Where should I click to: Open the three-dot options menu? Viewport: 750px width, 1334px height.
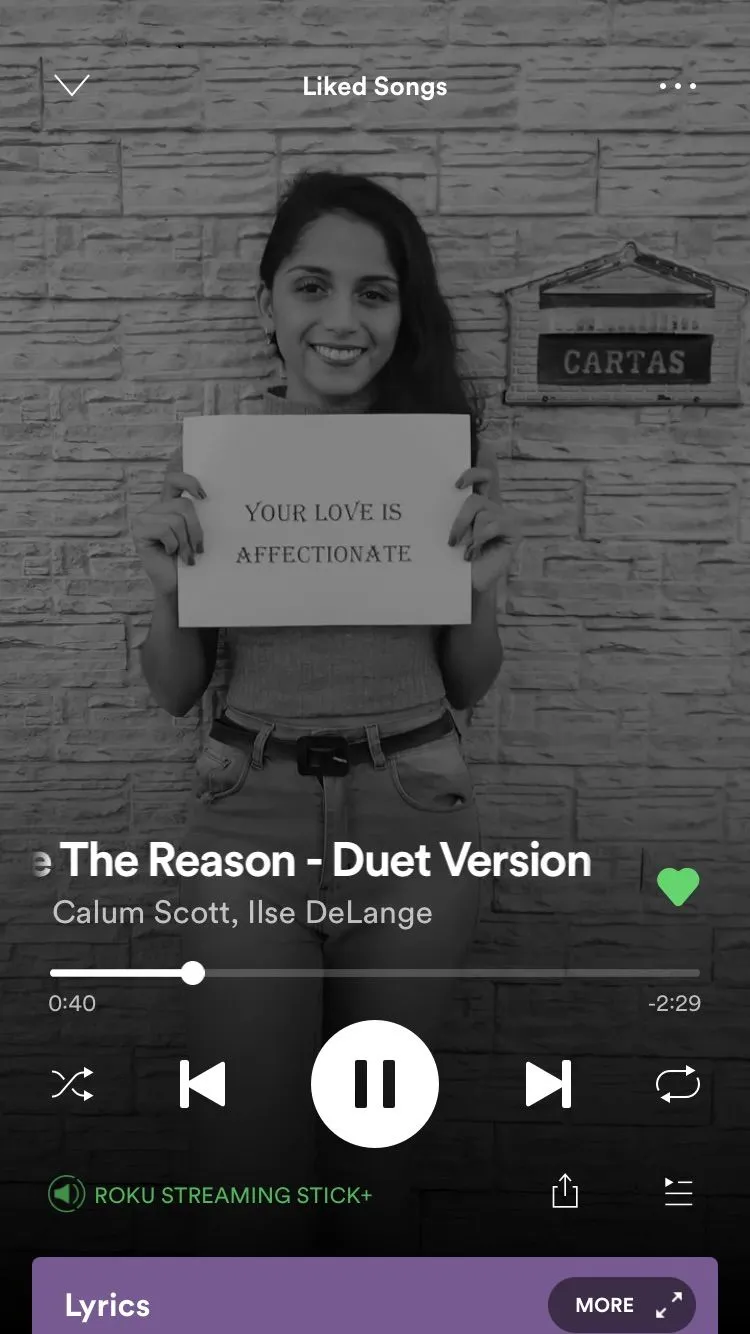(677, 86)
